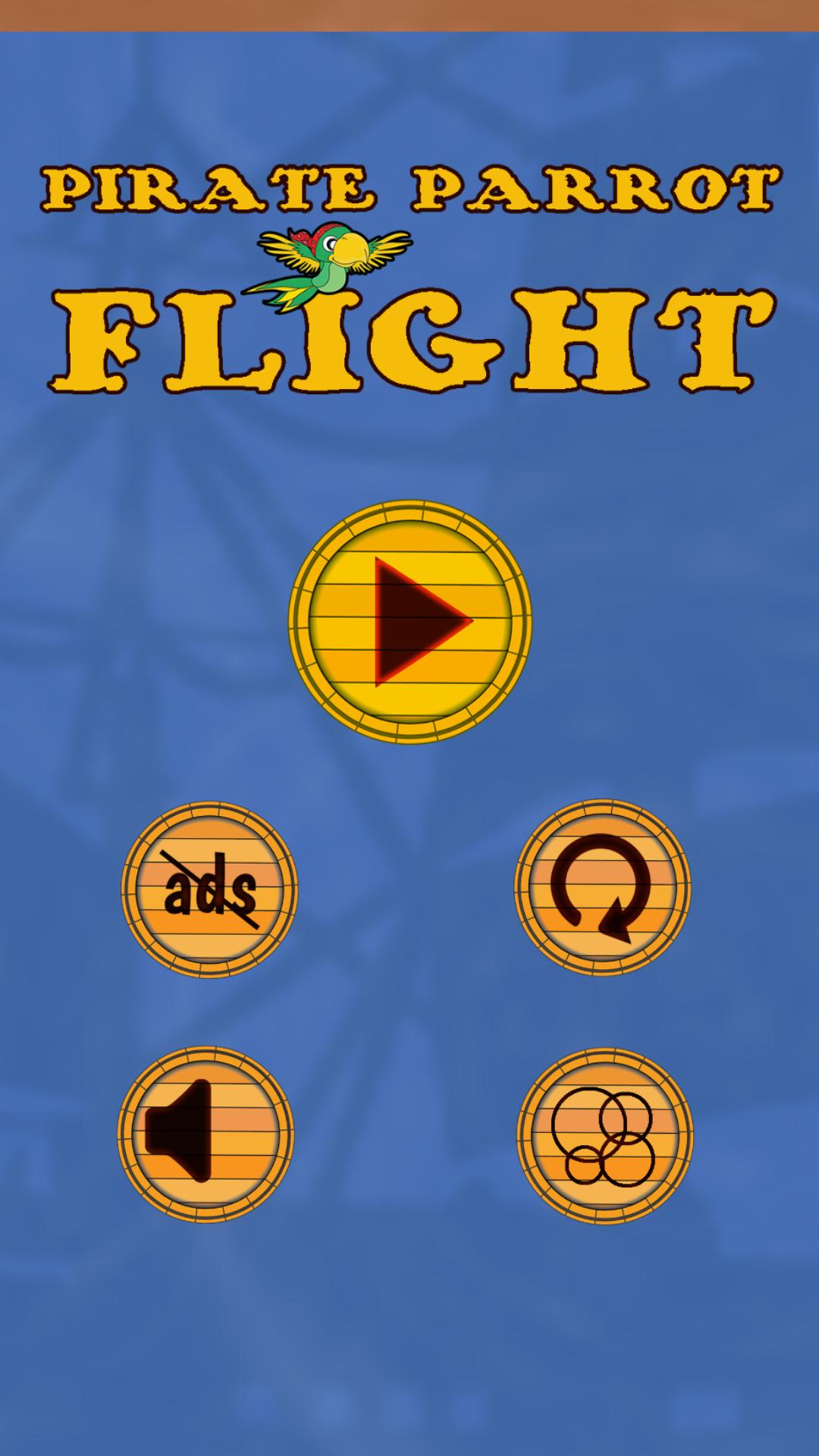The image size is (819, 1456).
Task: Tap the remove ads button
Action: click(x=209, y=890)
